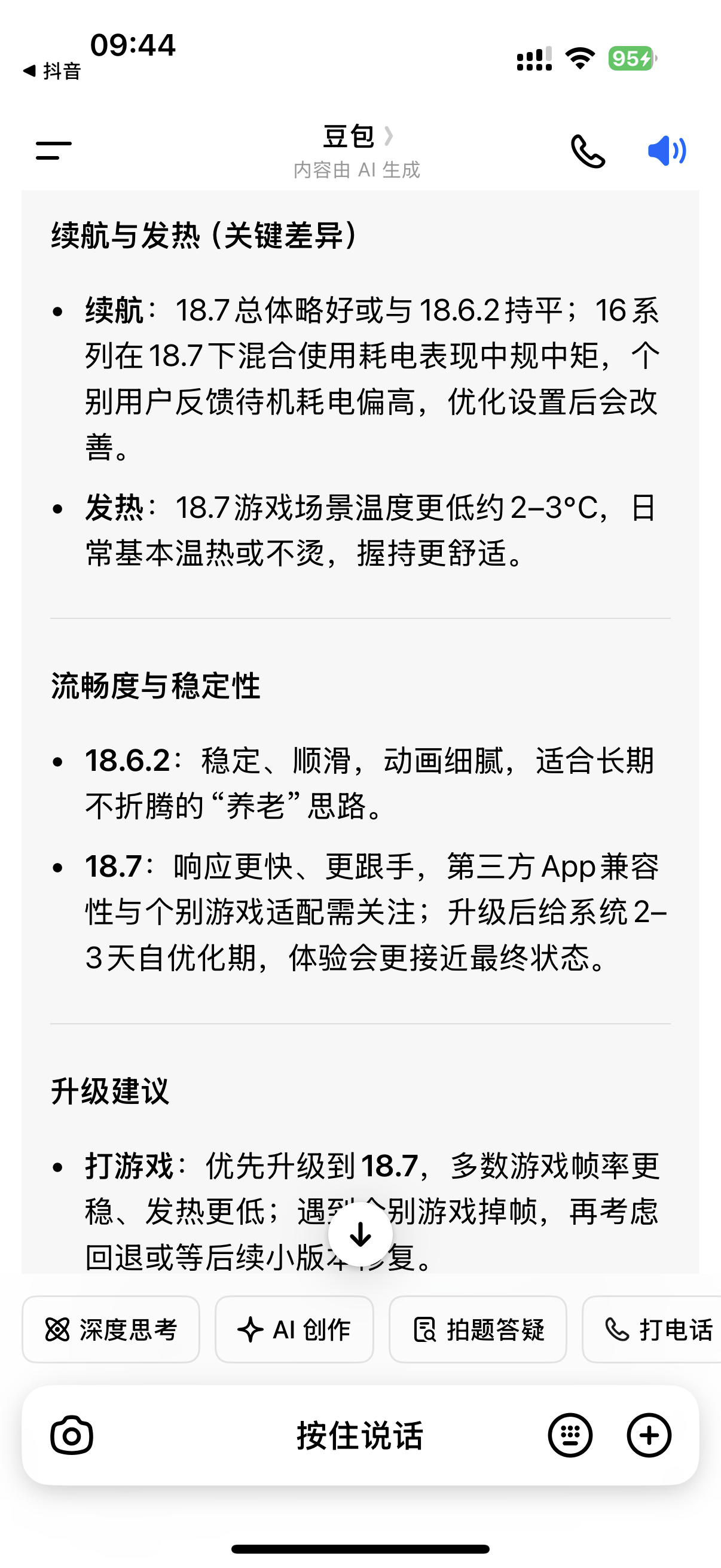
Task: Start a voice call with 豆包
Action: pyautogui.click(x=588, y=151)
